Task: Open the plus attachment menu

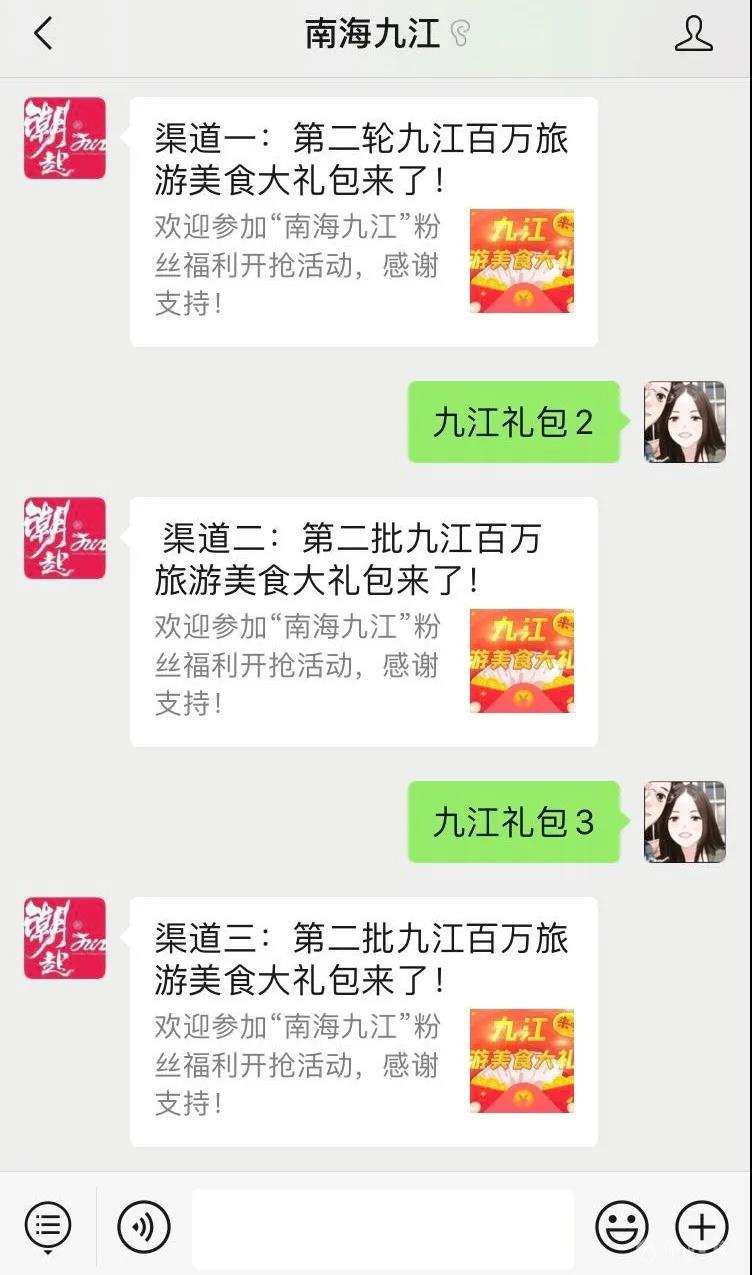Action: tap(702, 1226)
